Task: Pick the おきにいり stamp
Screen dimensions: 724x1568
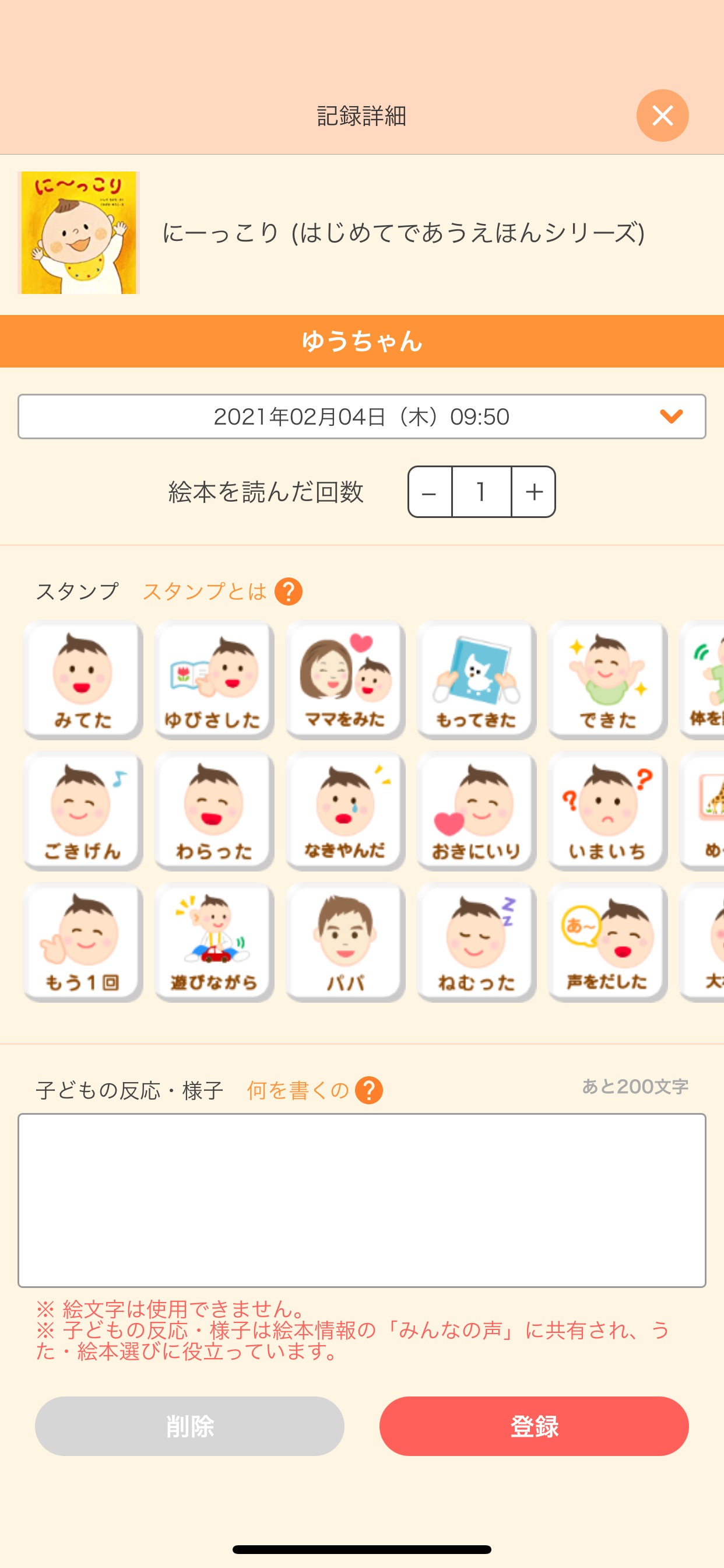Action: (x=476, y=811)
